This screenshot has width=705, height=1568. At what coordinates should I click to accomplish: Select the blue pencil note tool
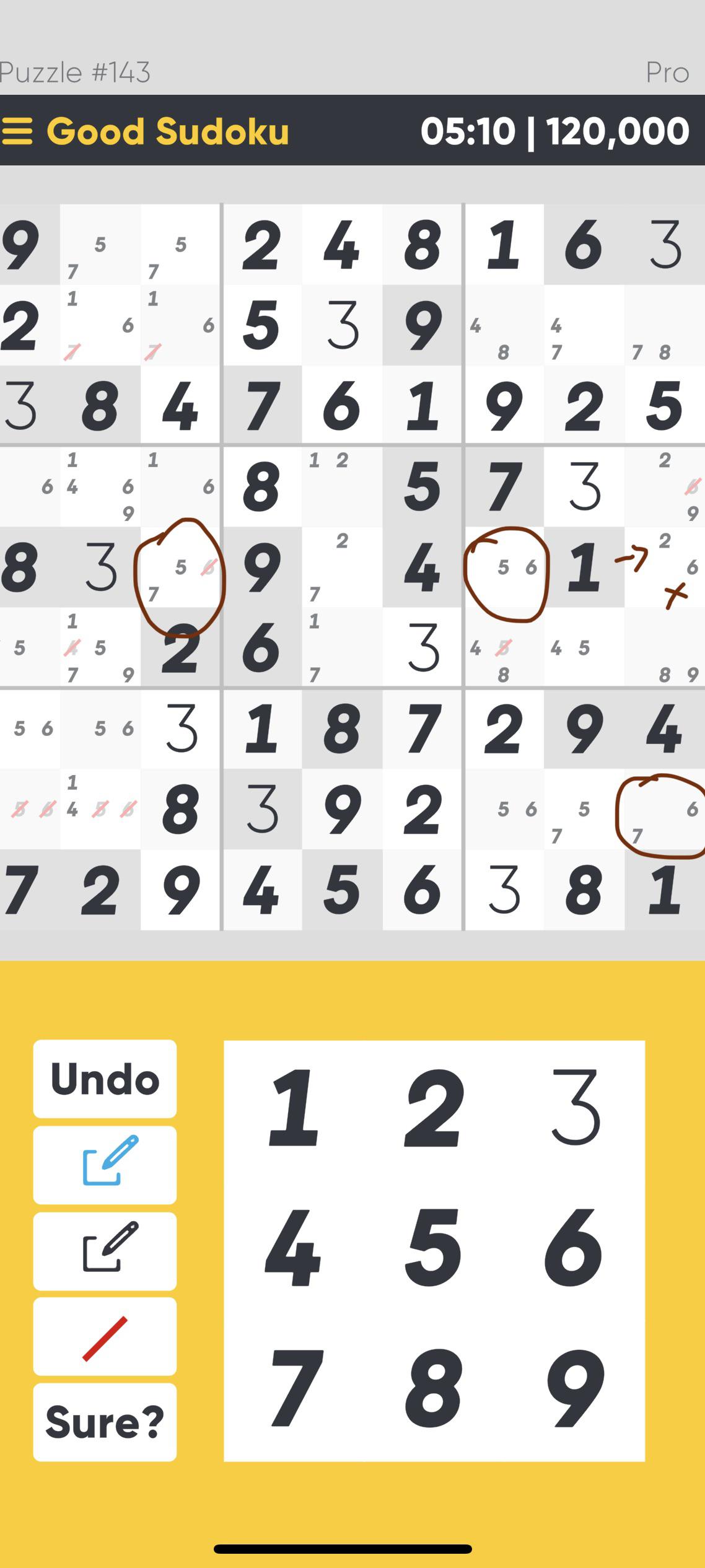(x=105, y=1165)
